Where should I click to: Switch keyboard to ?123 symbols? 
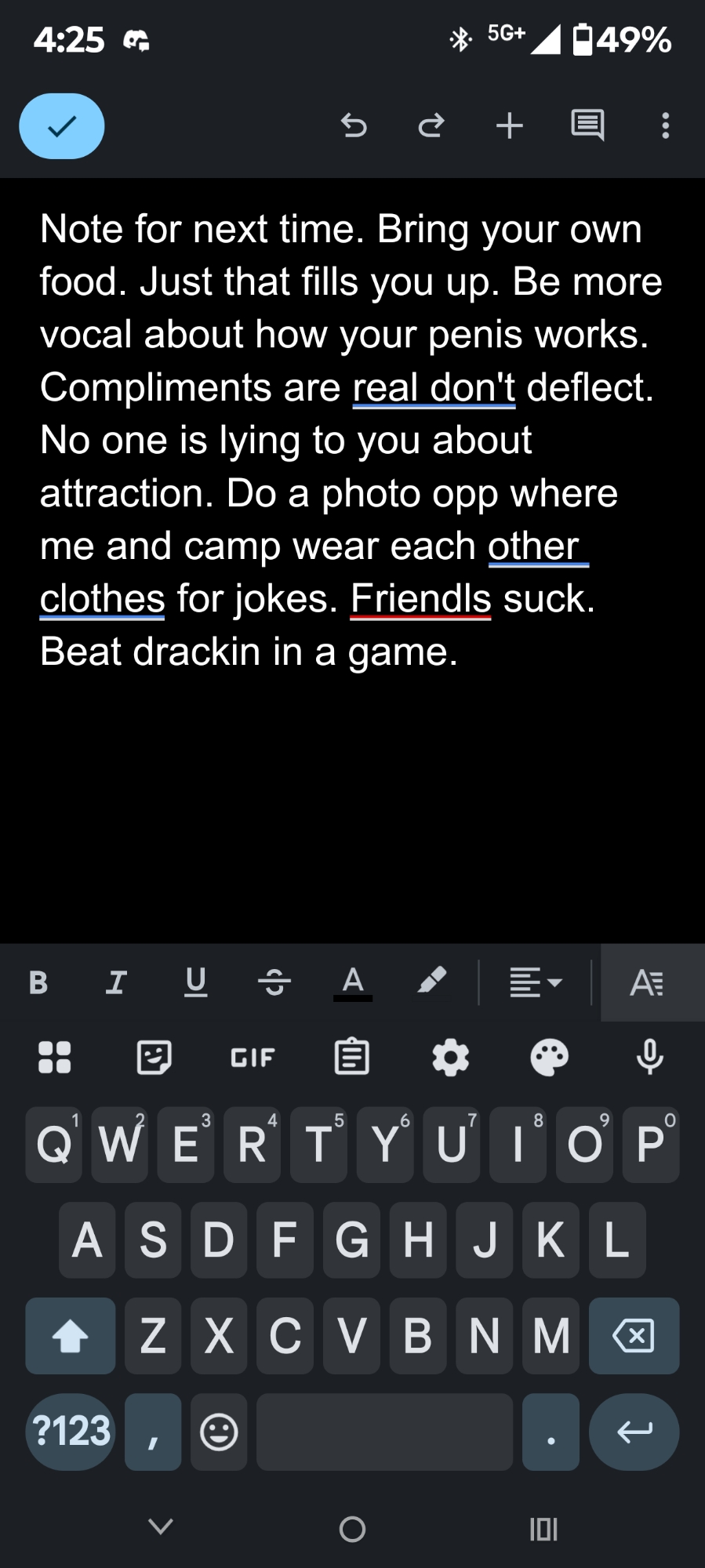(x=71, y=1432)
